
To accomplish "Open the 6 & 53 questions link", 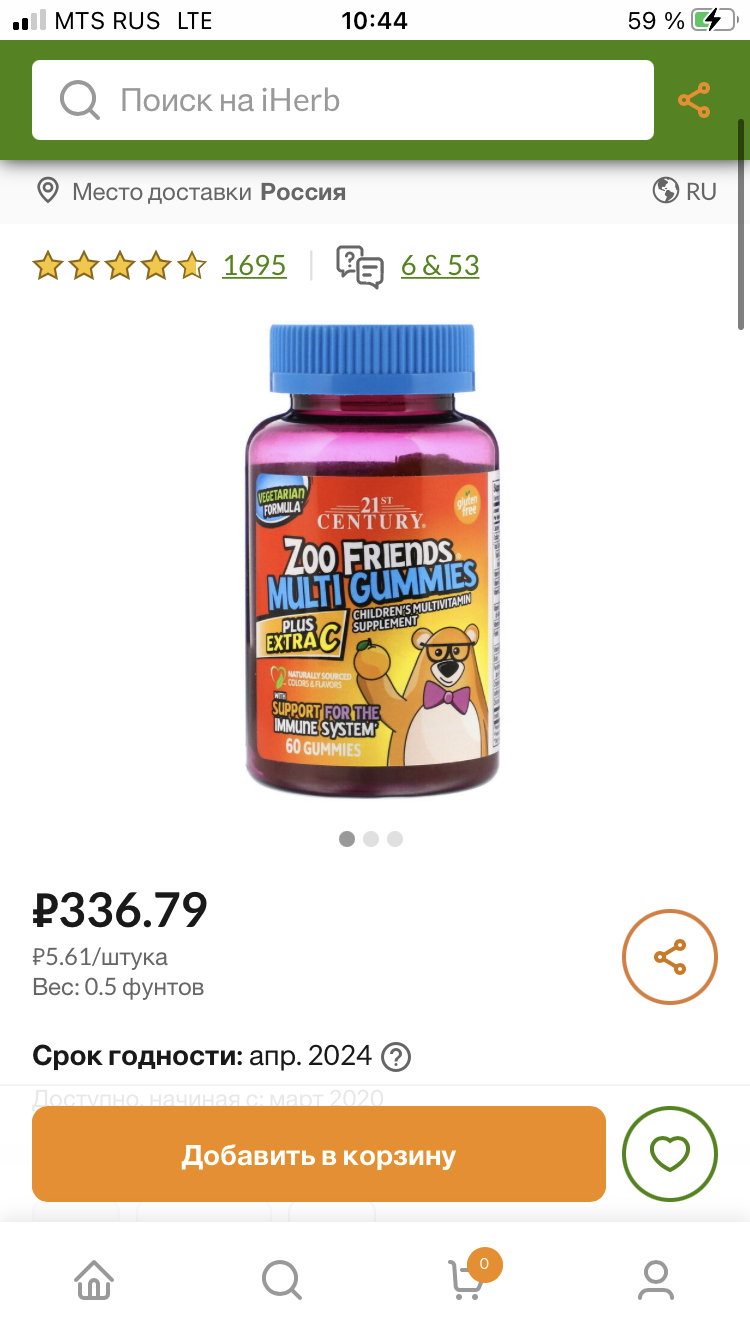I will tap(440, 266).
